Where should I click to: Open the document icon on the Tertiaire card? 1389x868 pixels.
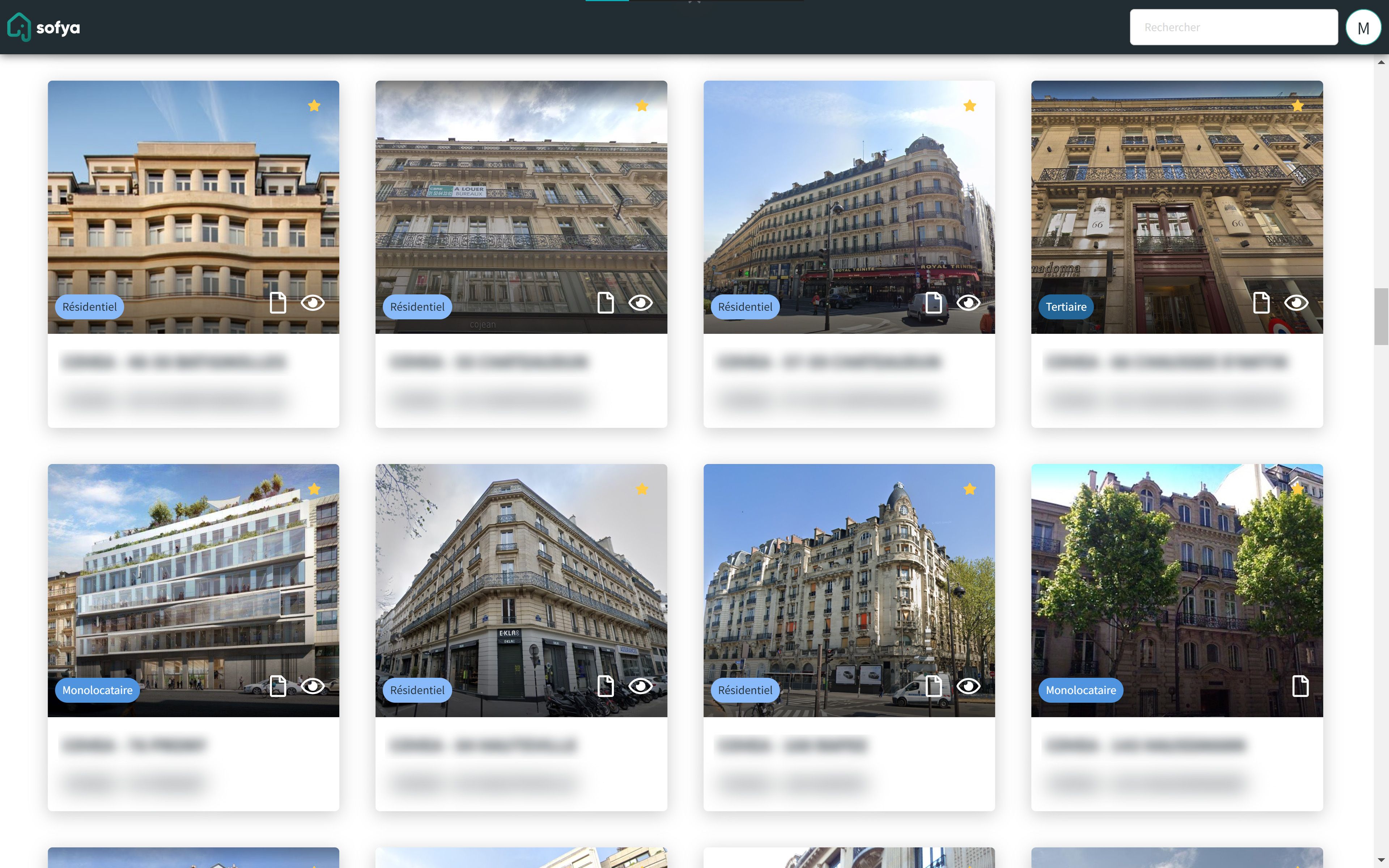(1261, 303)
